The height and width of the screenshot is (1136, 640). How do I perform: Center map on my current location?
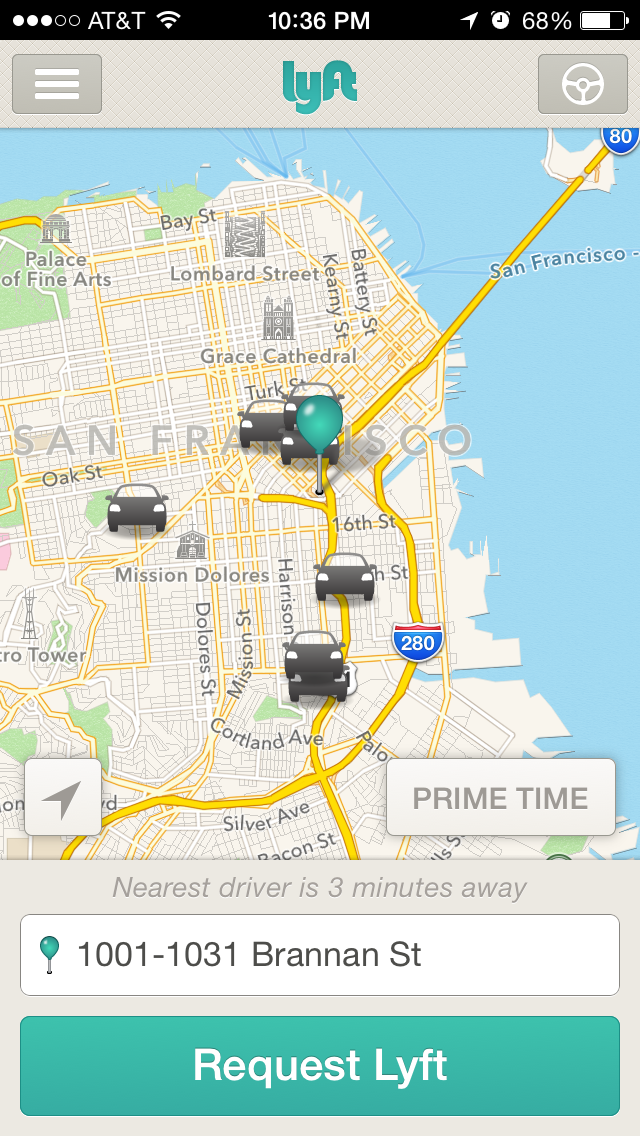coord(63,797)
